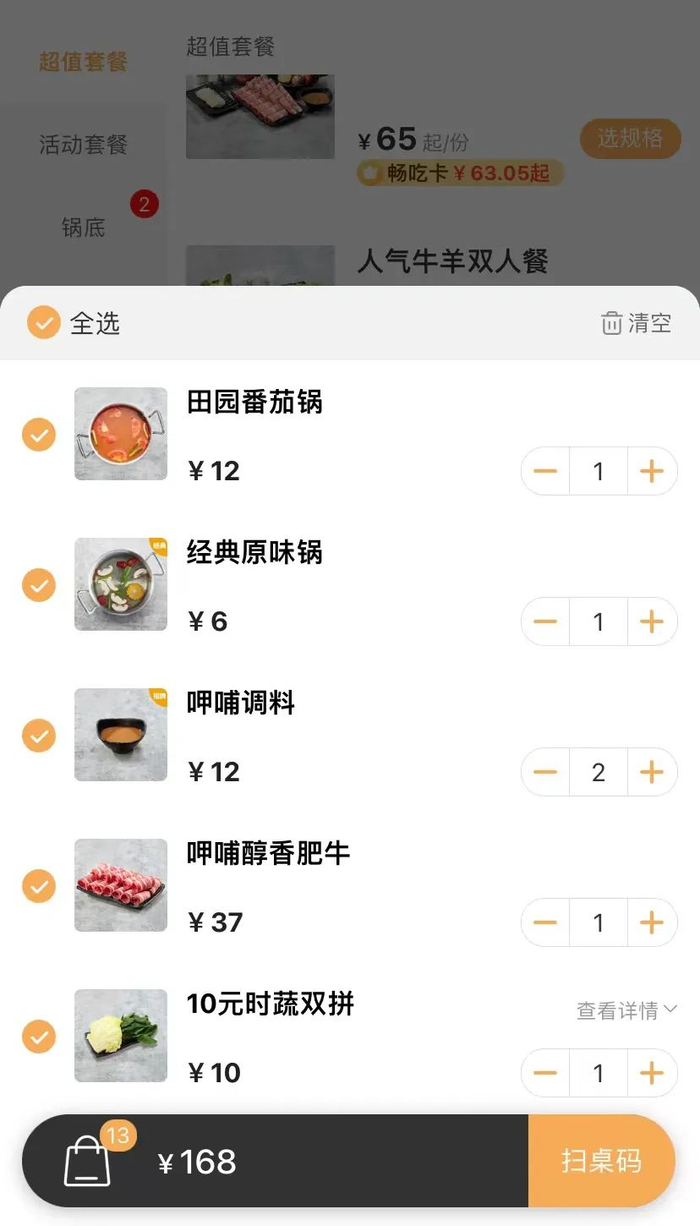Clear the cart with 清空
This screenshot has width=700, height=1226.
(636, 323)
